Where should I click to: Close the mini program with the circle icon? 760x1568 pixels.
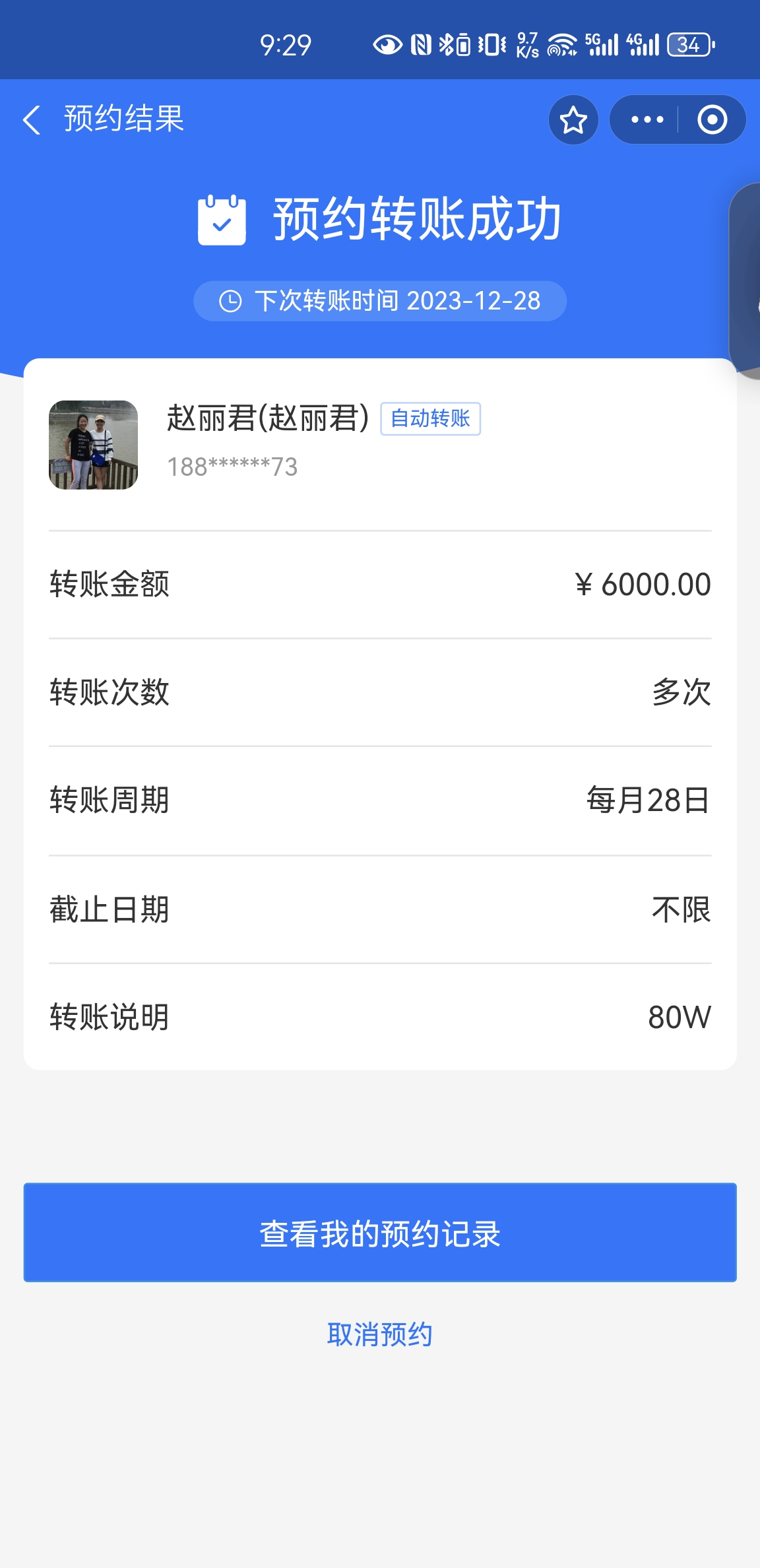click(x=712, y=120)
